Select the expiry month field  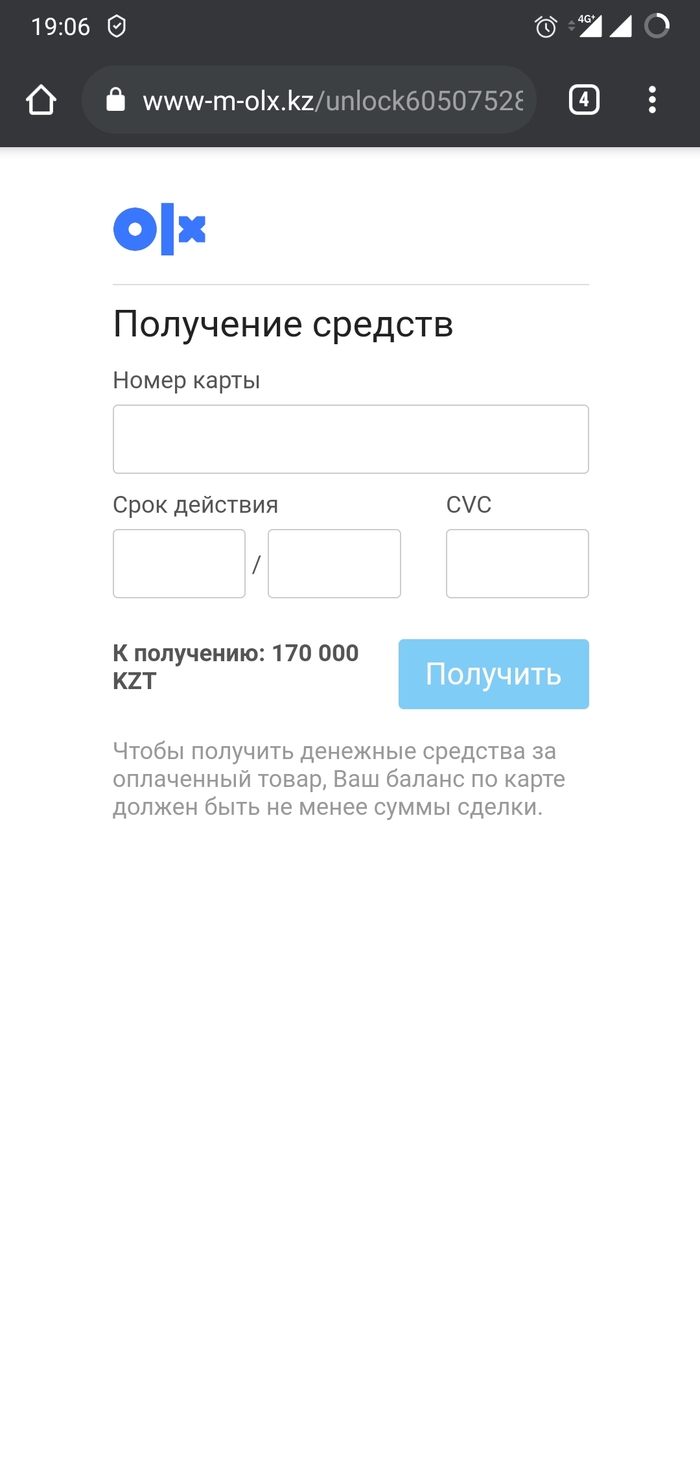tap(179, 564)
